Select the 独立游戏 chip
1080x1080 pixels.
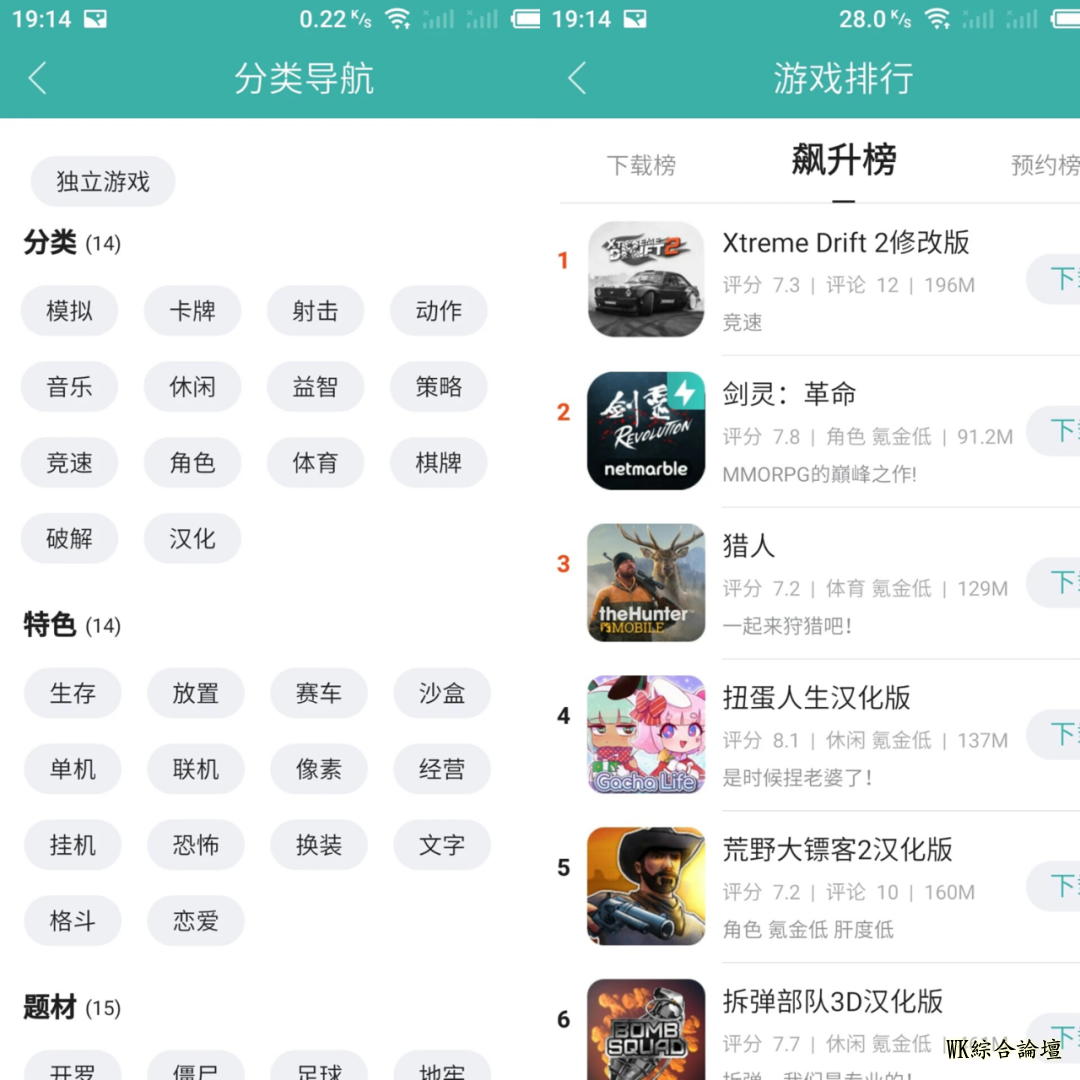pyautogui.click(x=103, y=182)
